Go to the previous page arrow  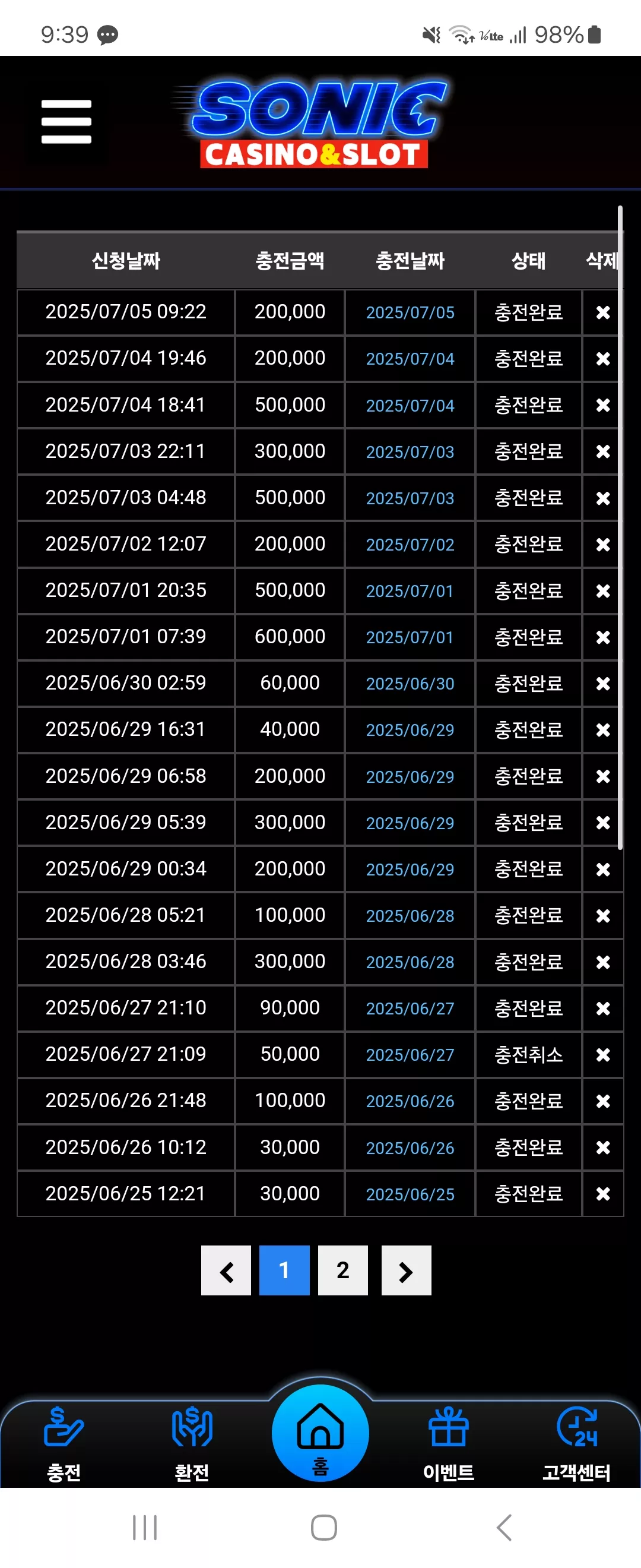[226, 1270]
